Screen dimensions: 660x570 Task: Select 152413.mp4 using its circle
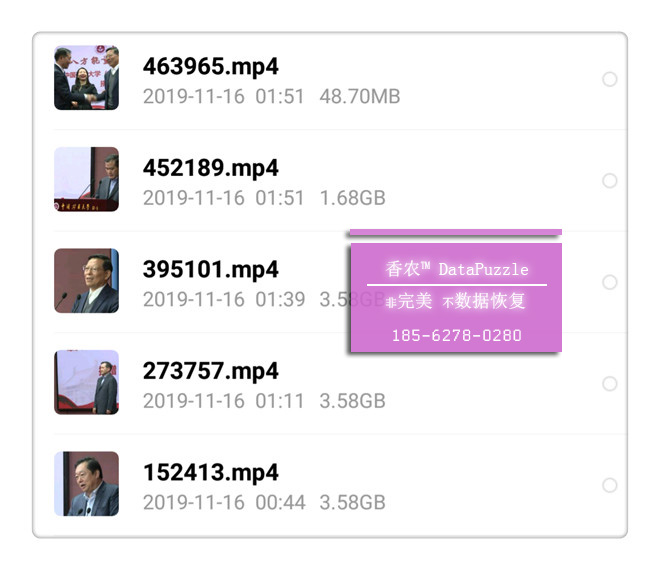pyautogui.click(x=610, y=486)
